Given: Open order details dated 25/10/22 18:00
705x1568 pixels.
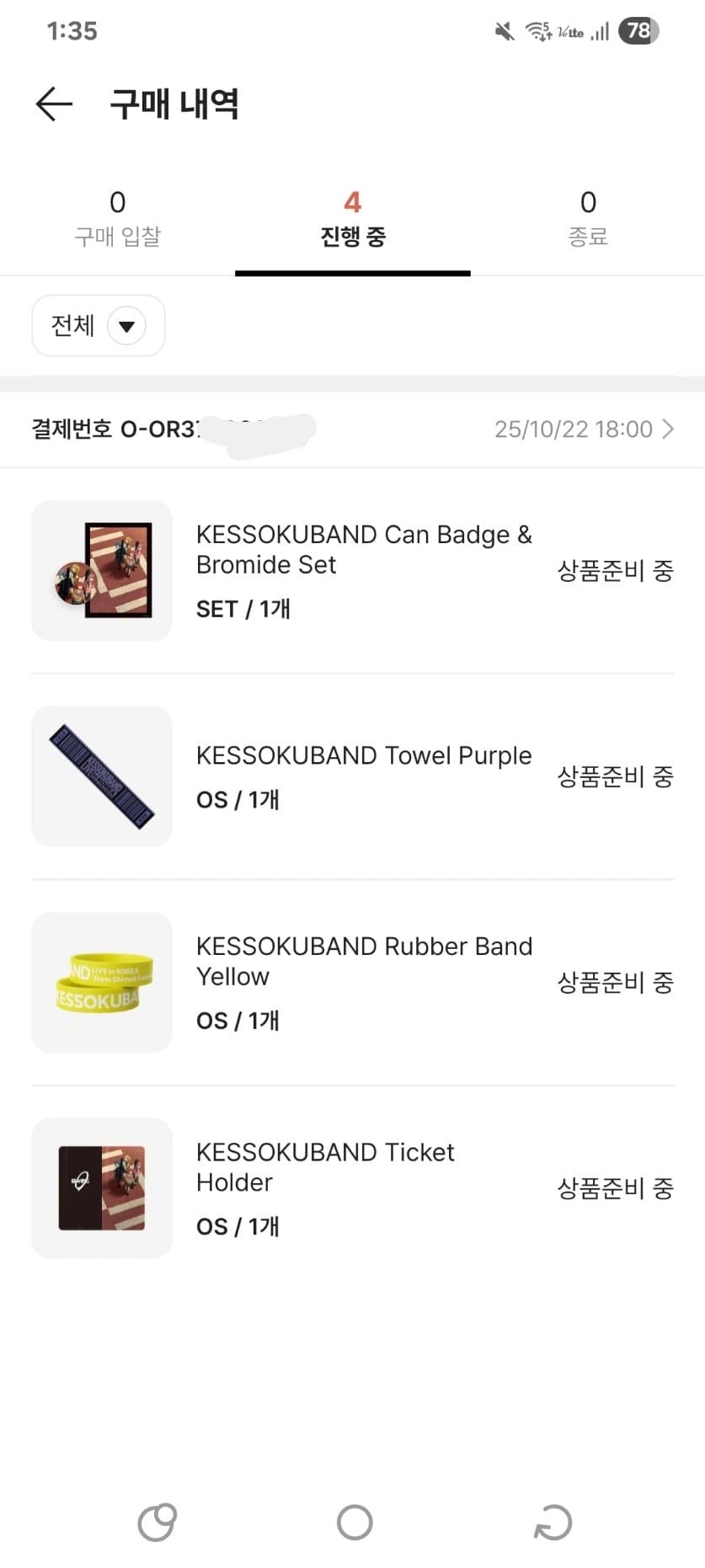Looking at the screenshot, I should (585, 429).
